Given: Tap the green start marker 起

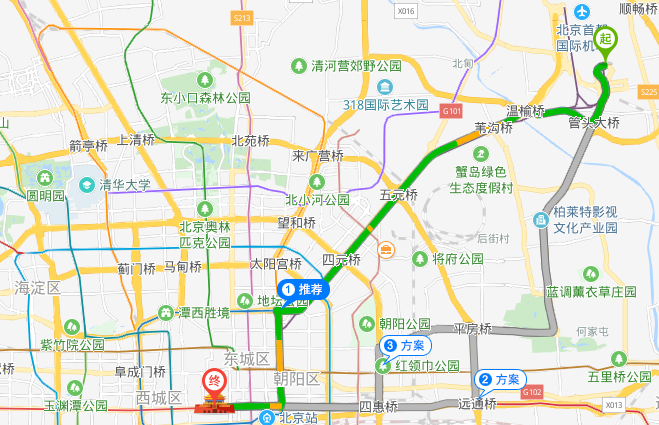Looking at the screenshot, I should pos(607,40).
